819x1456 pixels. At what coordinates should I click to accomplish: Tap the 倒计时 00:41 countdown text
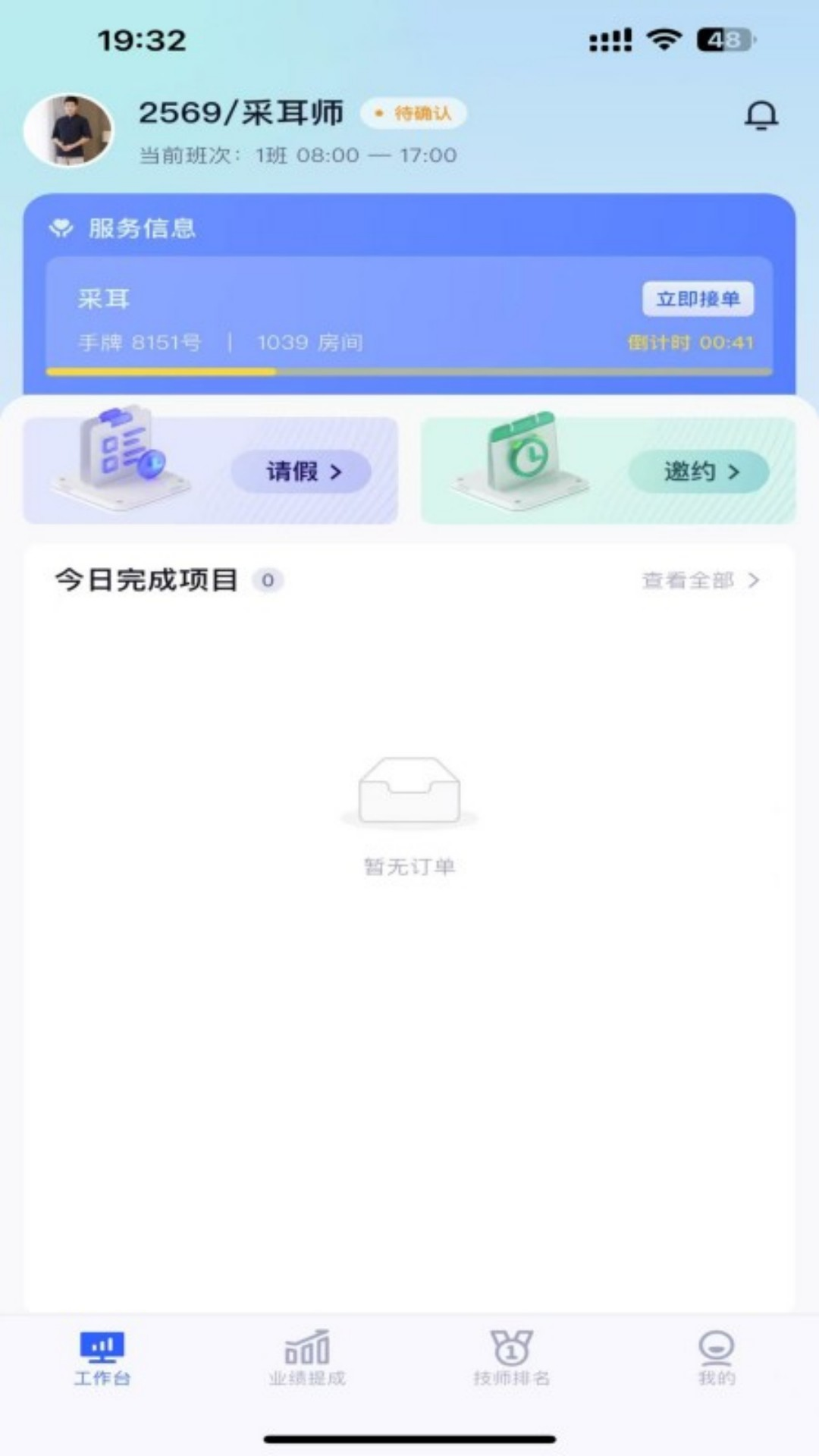point(692,343)
